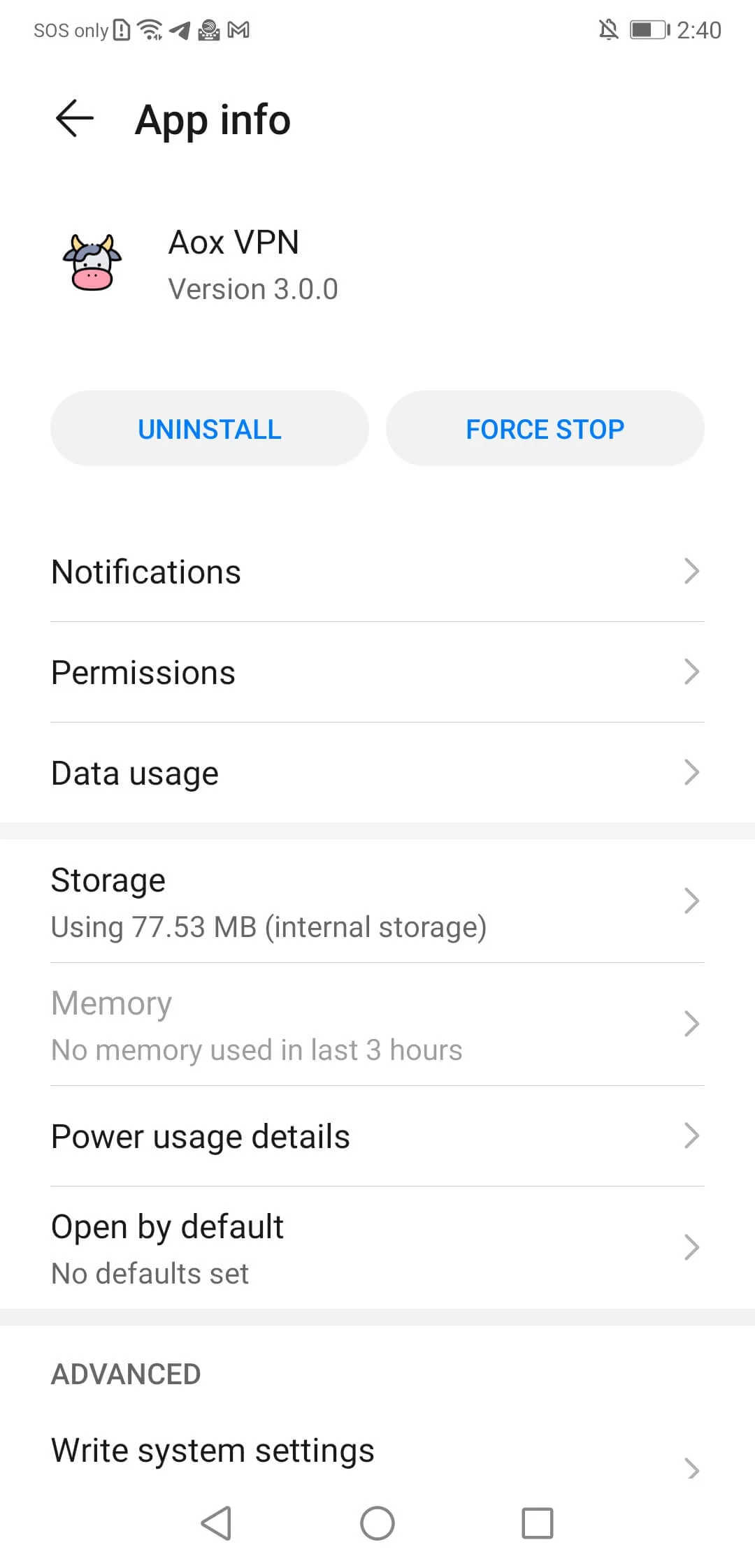Tap the system home button
The height and width of the screenshot is (1568, 755).
point(377,1523)
